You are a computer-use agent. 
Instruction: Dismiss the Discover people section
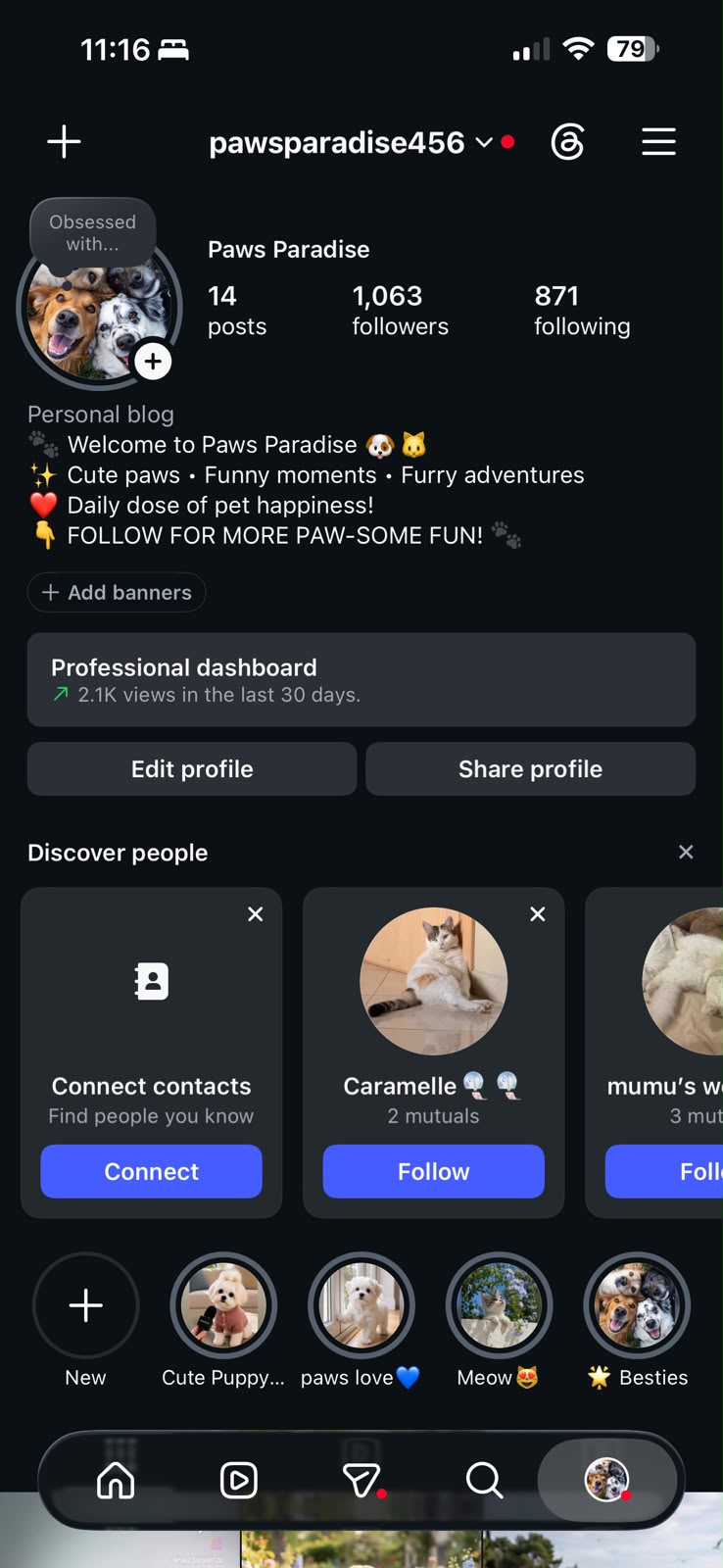click(x=686, y=852)
